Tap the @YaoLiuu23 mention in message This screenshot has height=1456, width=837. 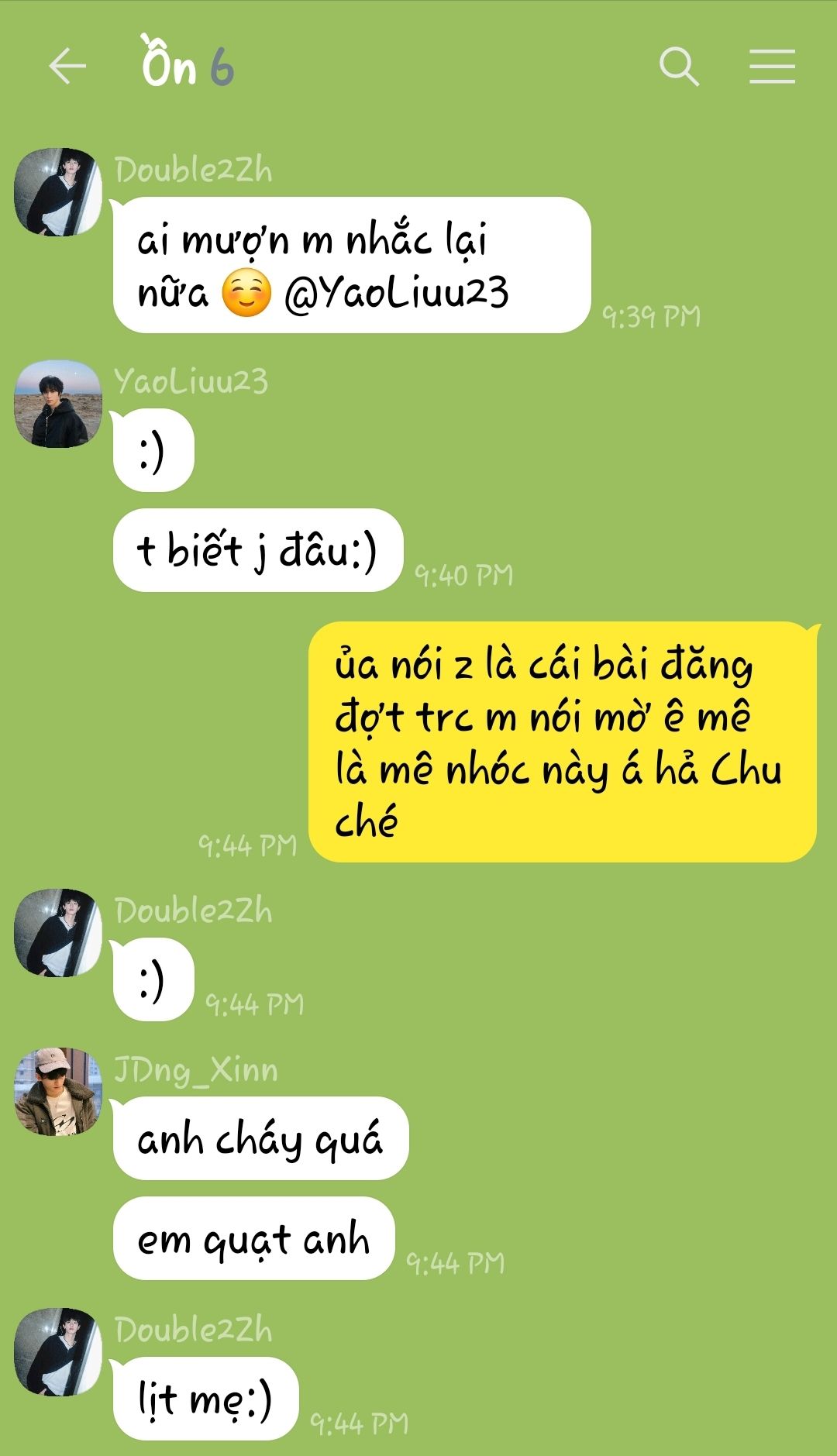(x=396, y=294)
